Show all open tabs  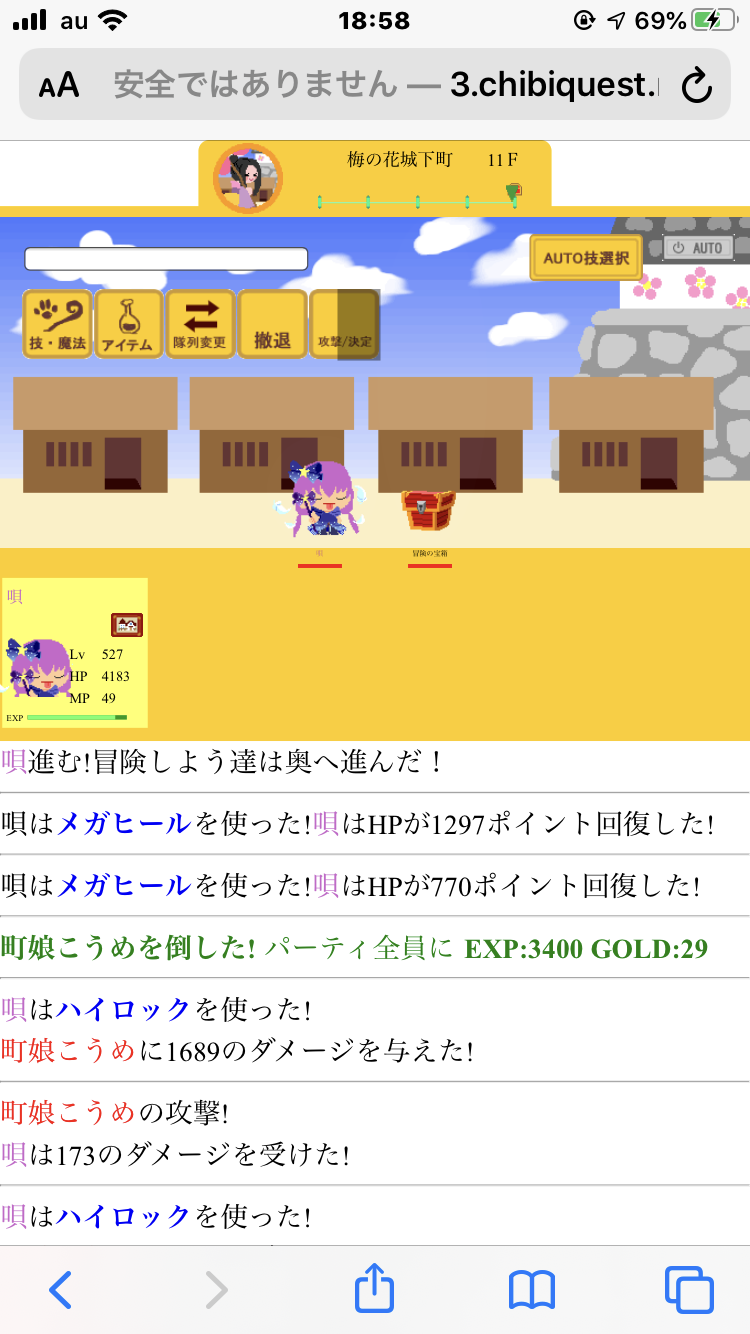coord(689,1290)
